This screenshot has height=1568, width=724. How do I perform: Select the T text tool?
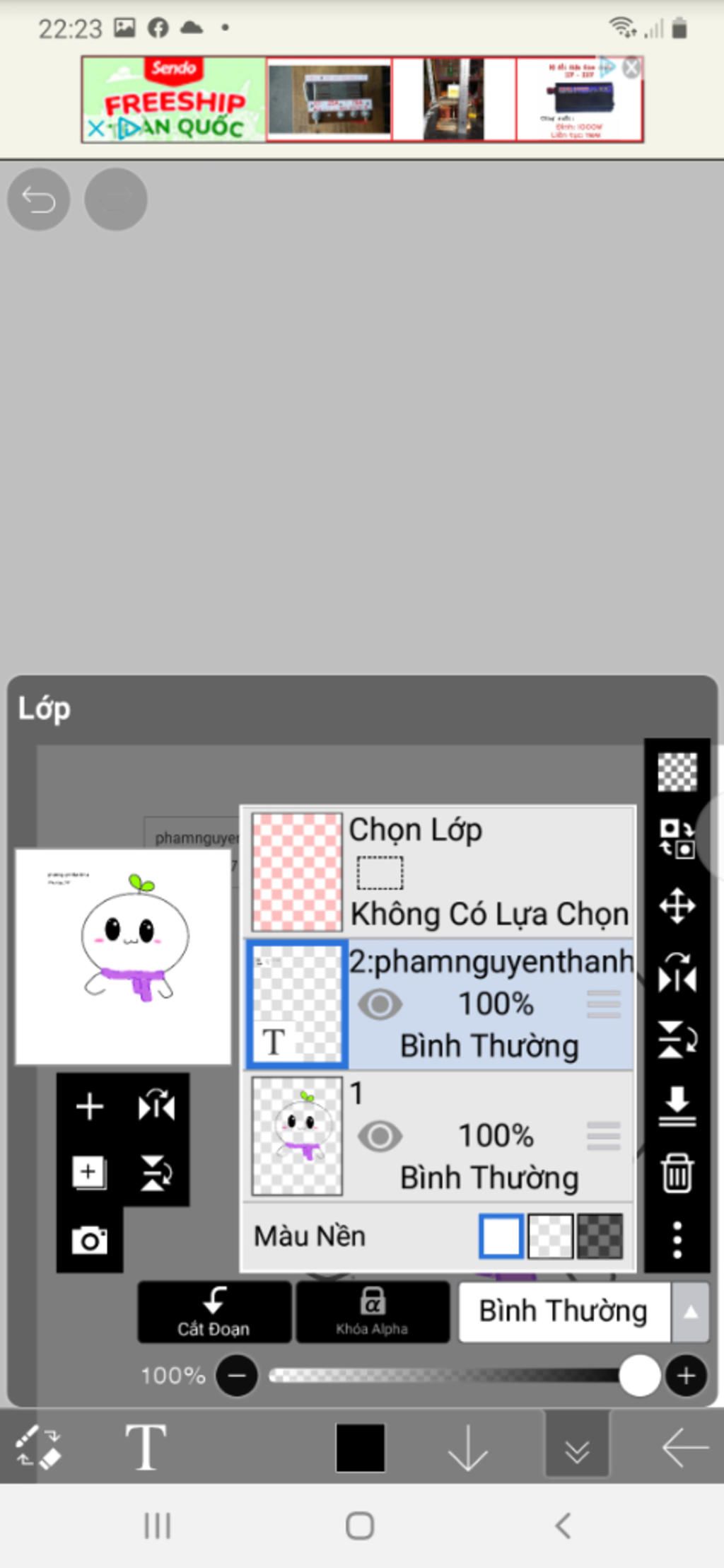point(146,1447)
